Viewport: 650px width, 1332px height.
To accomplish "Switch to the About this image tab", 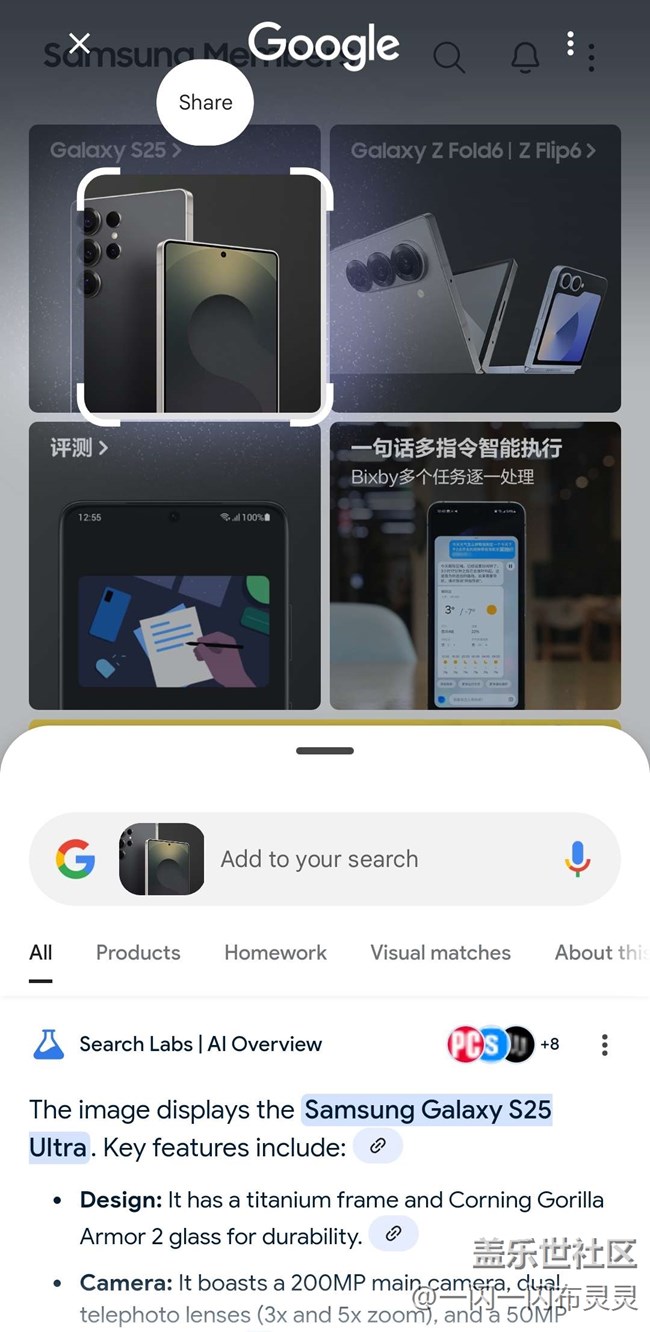I will [x=600, y=953].
